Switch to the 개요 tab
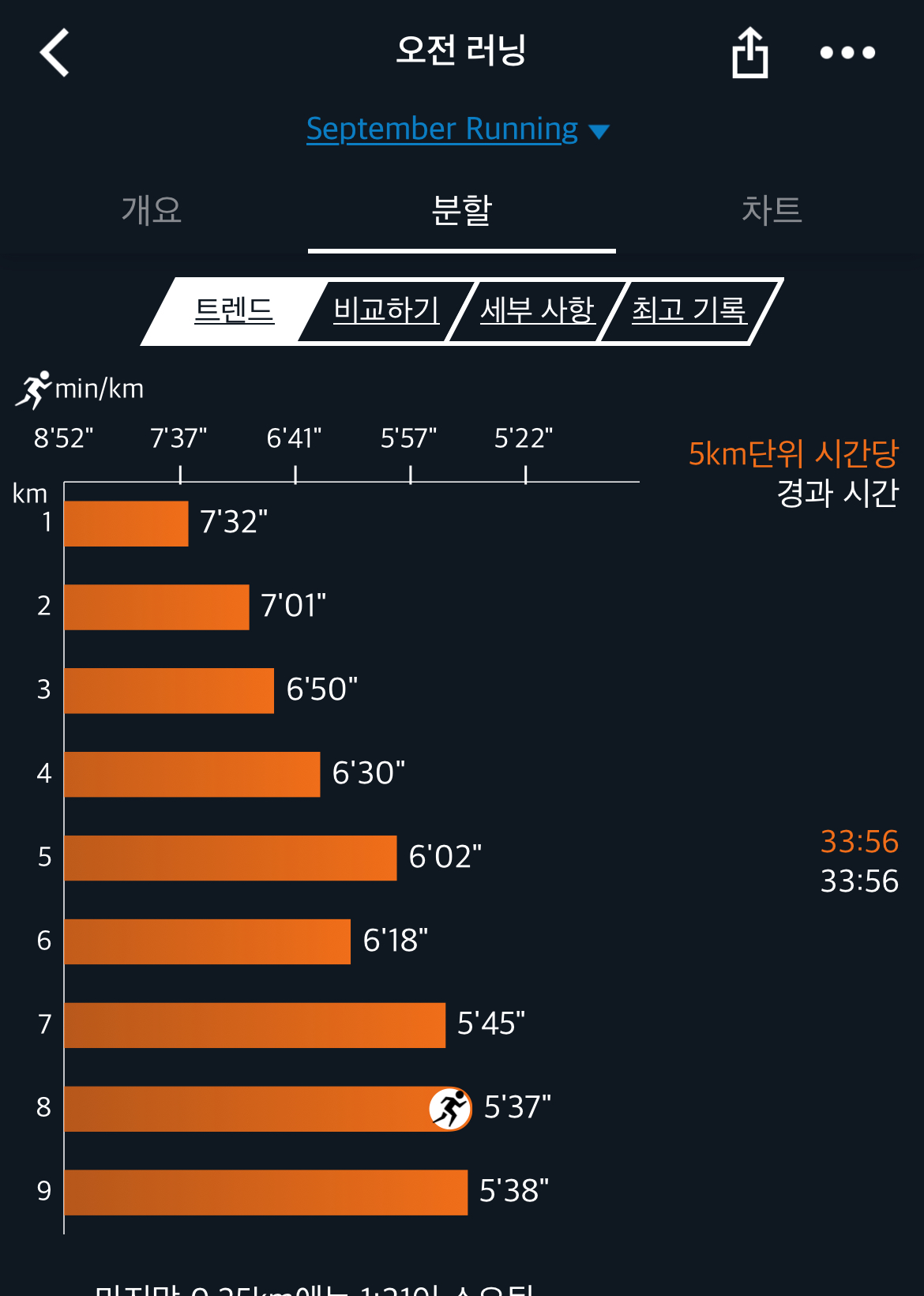Image resolution: width=924 pixels, height=1296 pixels. (152, 210)
